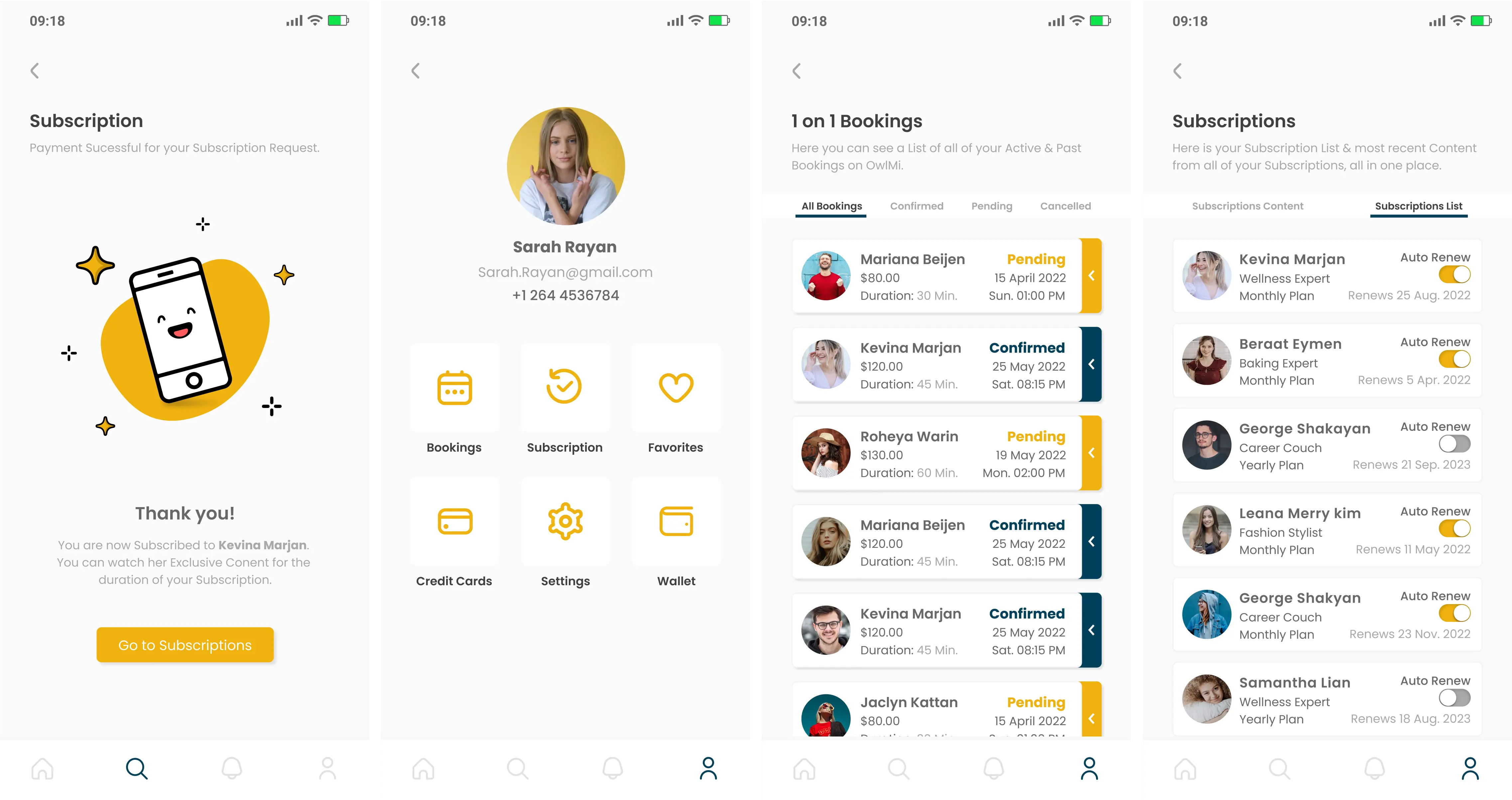Open the Bookings tile on Sarah's profile
The width and height of the screenshot is (1512, 800).
click(x=454, y=388)
